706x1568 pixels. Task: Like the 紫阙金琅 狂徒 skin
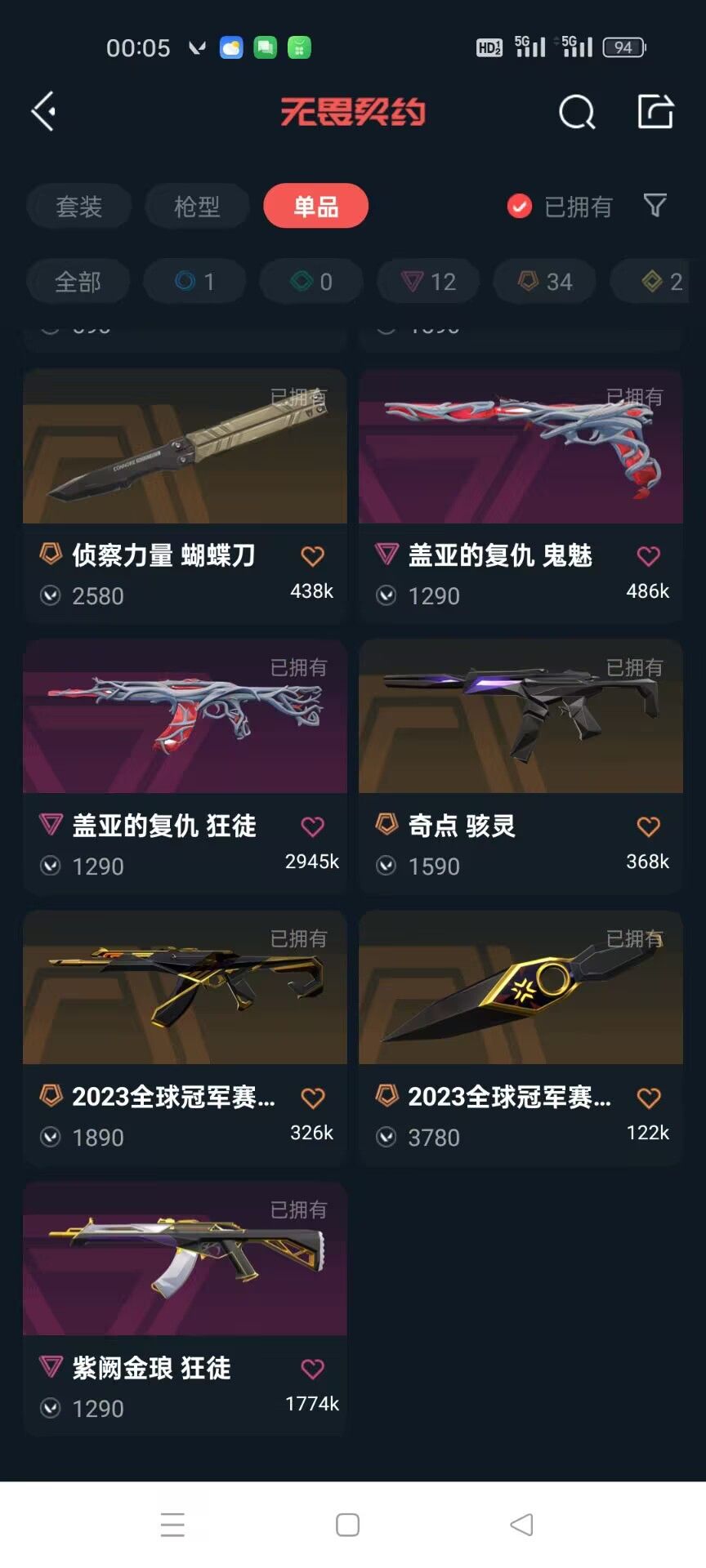tap(312, 1369)
